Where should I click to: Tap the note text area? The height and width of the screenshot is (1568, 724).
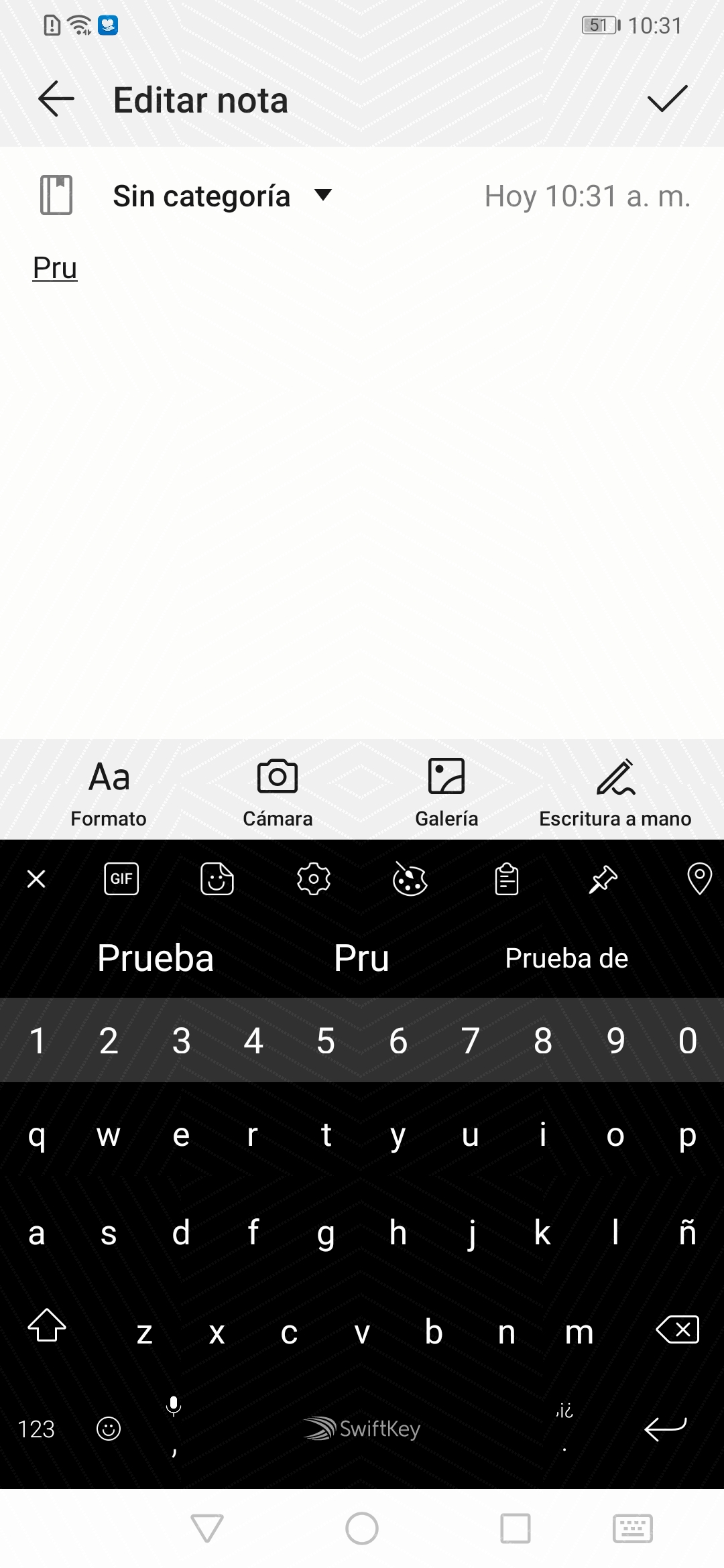click(362, 482)
